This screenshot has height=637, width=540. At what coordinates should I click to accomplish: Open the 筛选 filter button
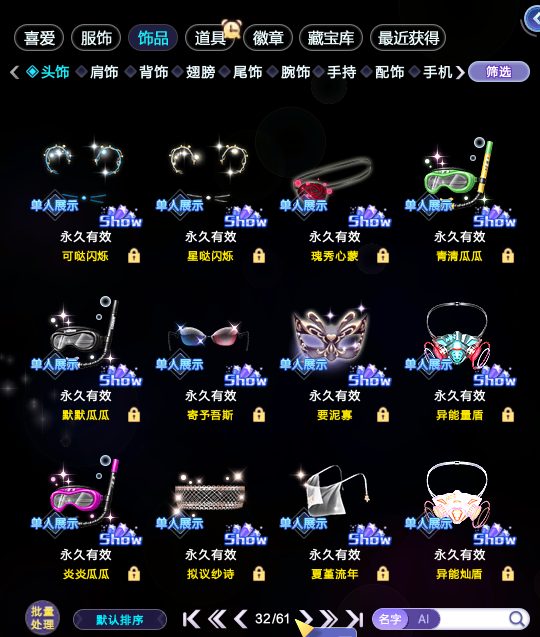(499, 72)
